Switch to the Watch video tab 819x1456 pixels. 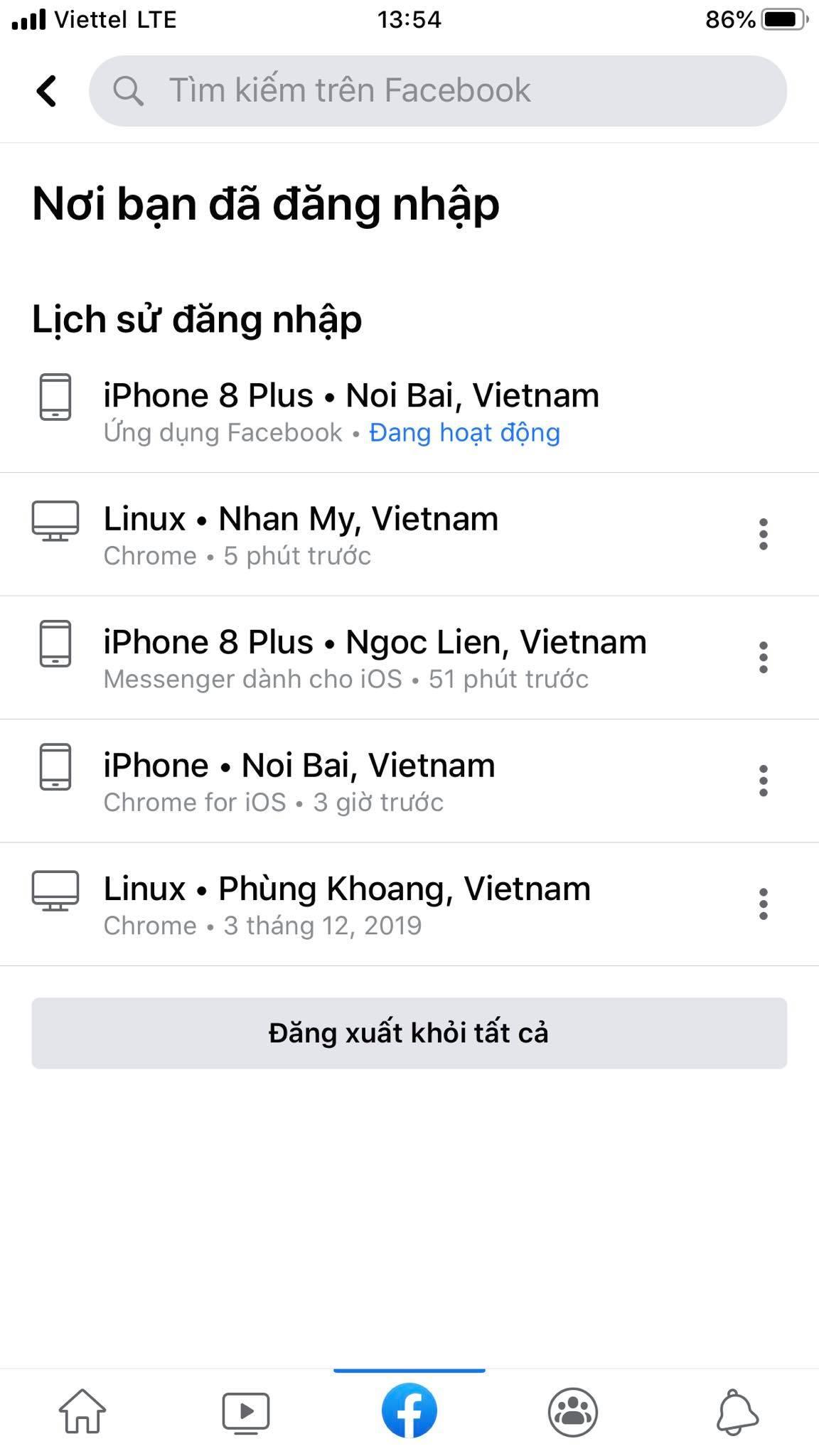click(246, 1411)
